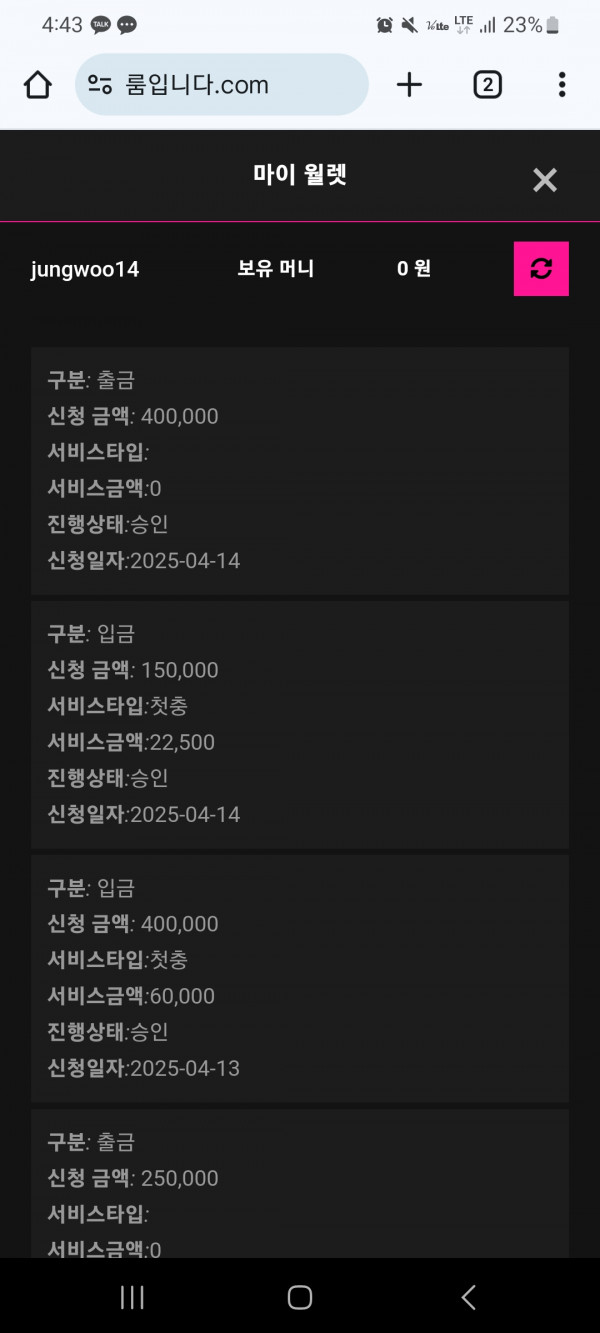This screenshot has width=600, height=1333.
Task: Open the system recent apps view
Action: click(132, 1297)
